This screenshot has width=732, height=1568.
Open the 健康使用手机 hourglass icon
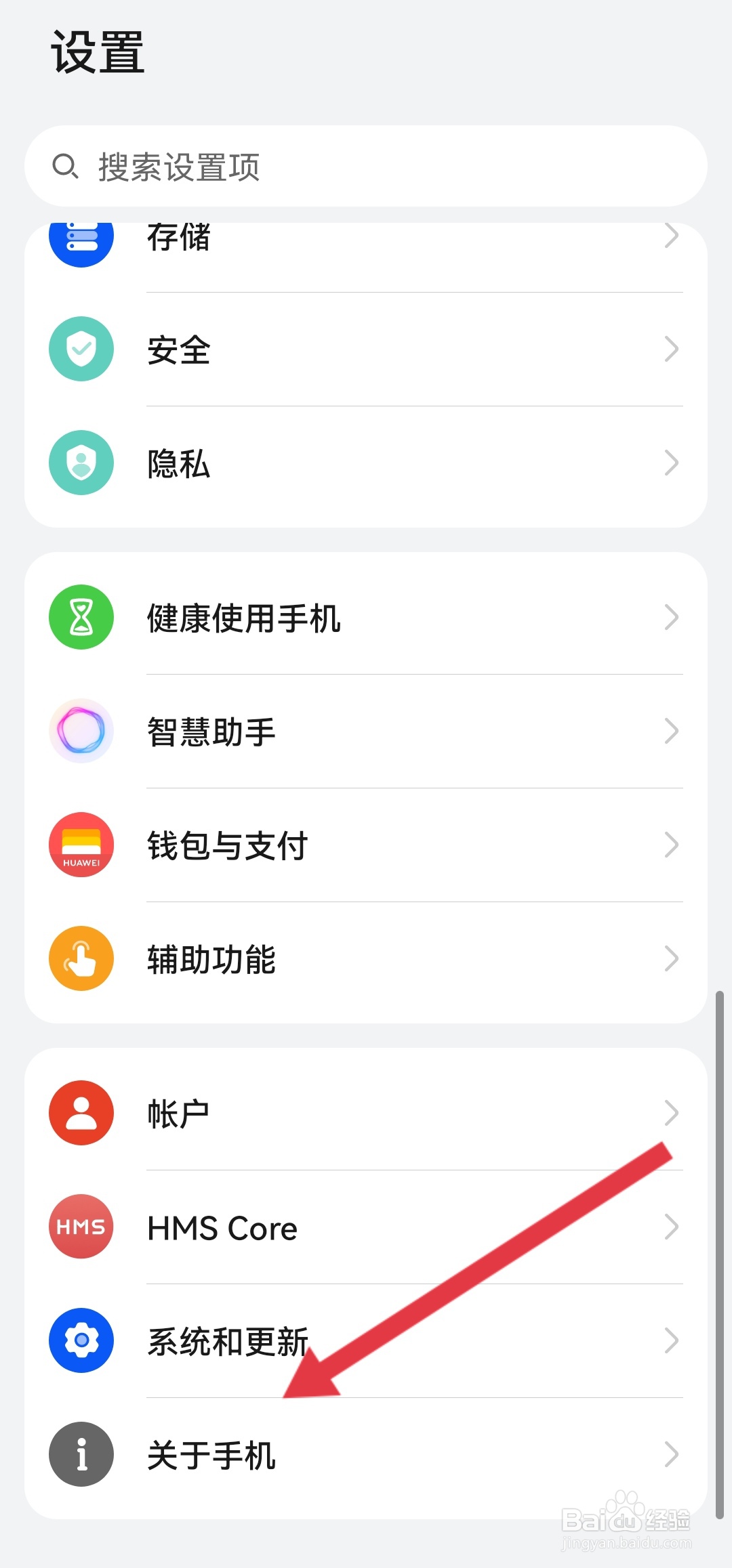(81, 617)
